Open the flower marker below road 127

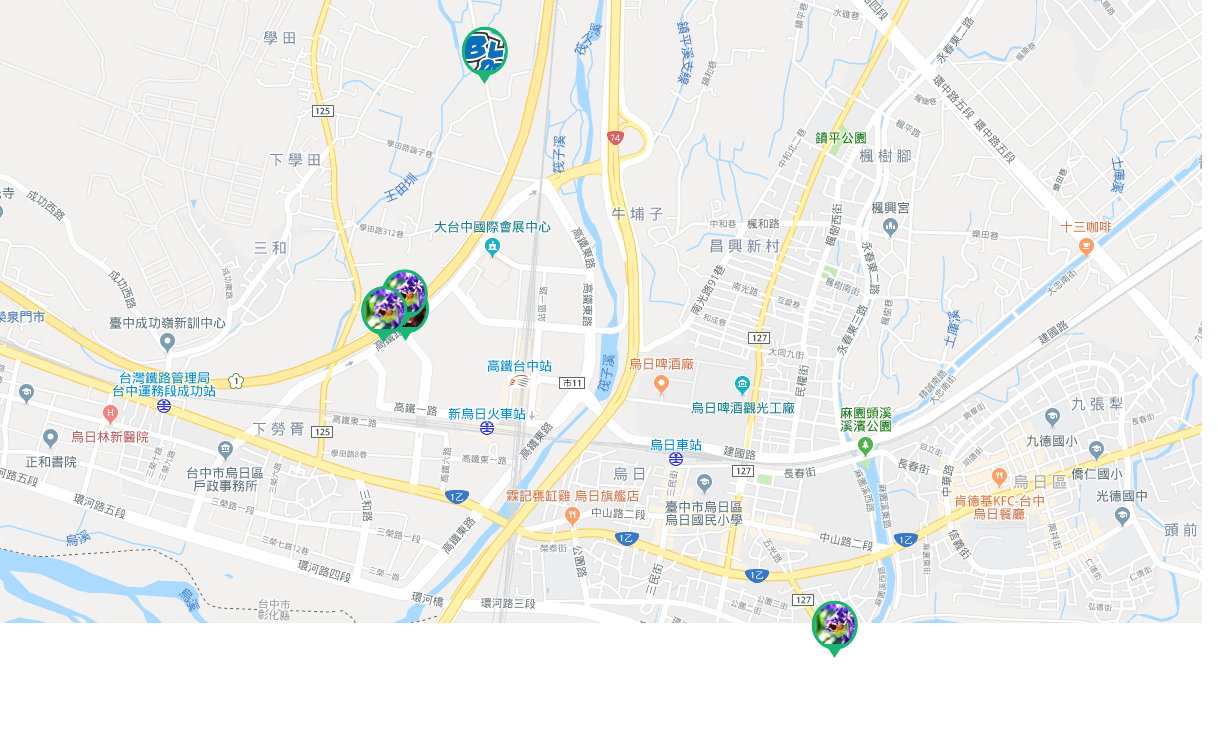click(x=834, y=625)
